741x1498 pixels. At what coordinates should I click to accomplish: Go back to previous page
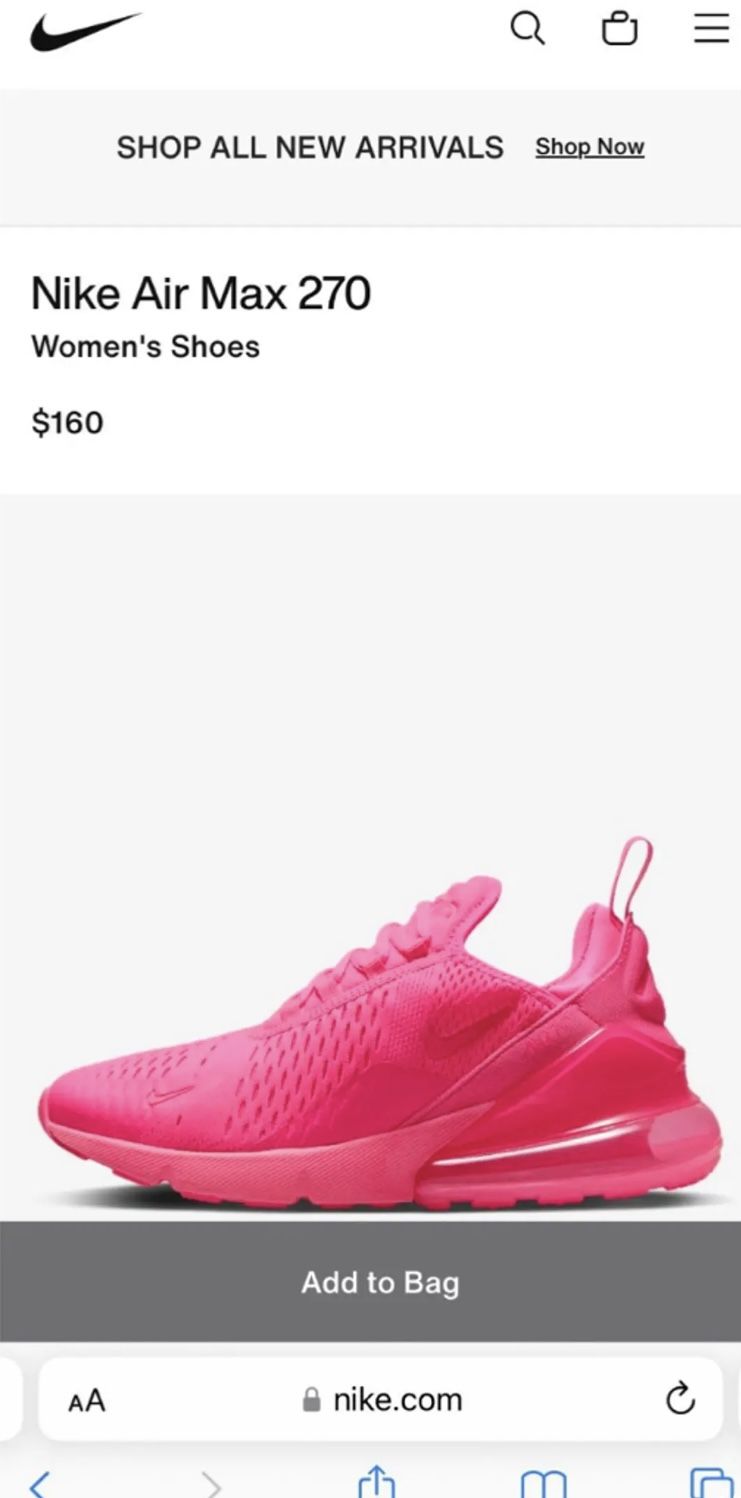(x=40, y=1483)
